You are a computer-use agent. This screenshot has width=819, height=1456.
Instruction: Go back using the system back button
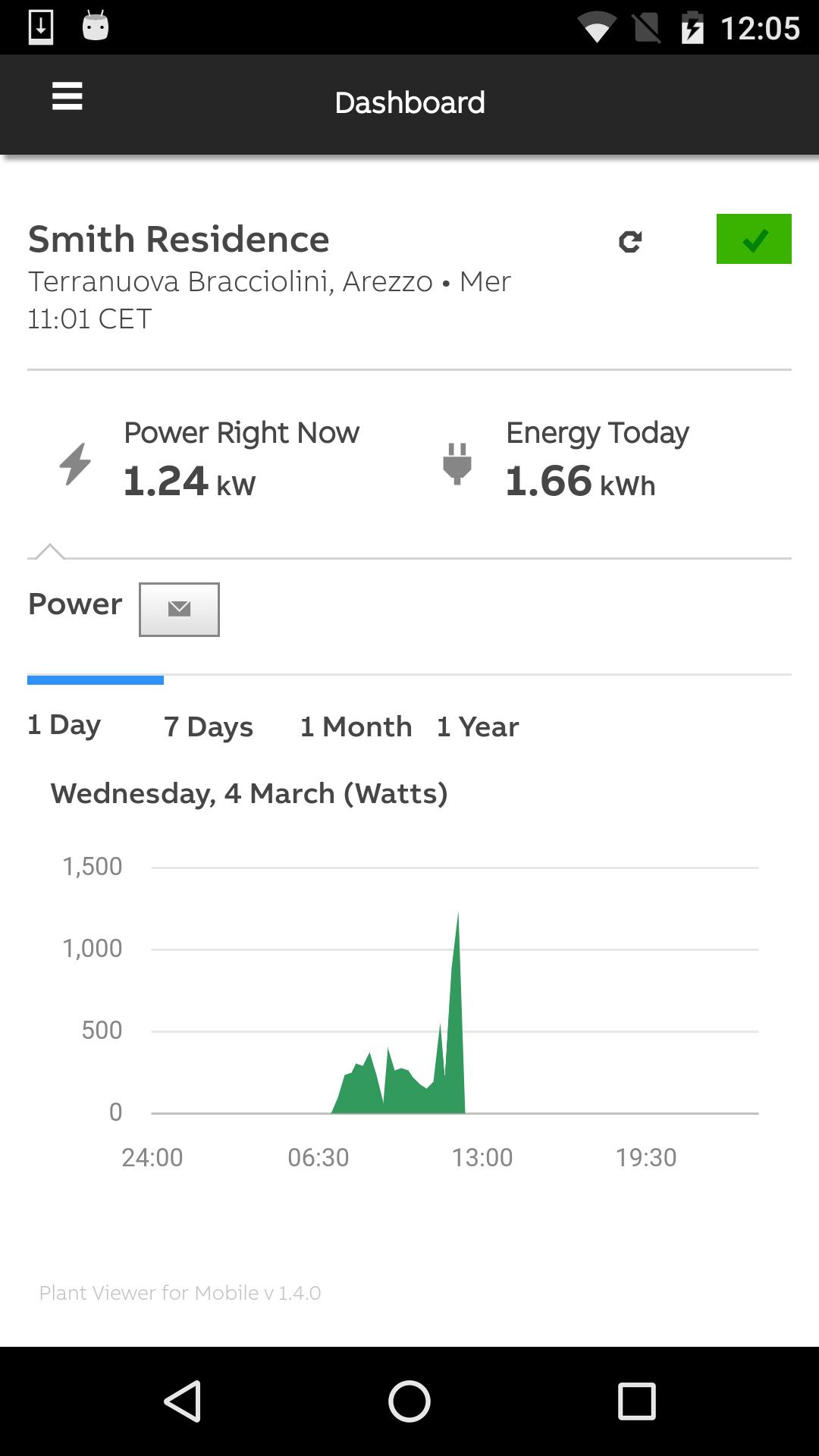point(182,1401)
